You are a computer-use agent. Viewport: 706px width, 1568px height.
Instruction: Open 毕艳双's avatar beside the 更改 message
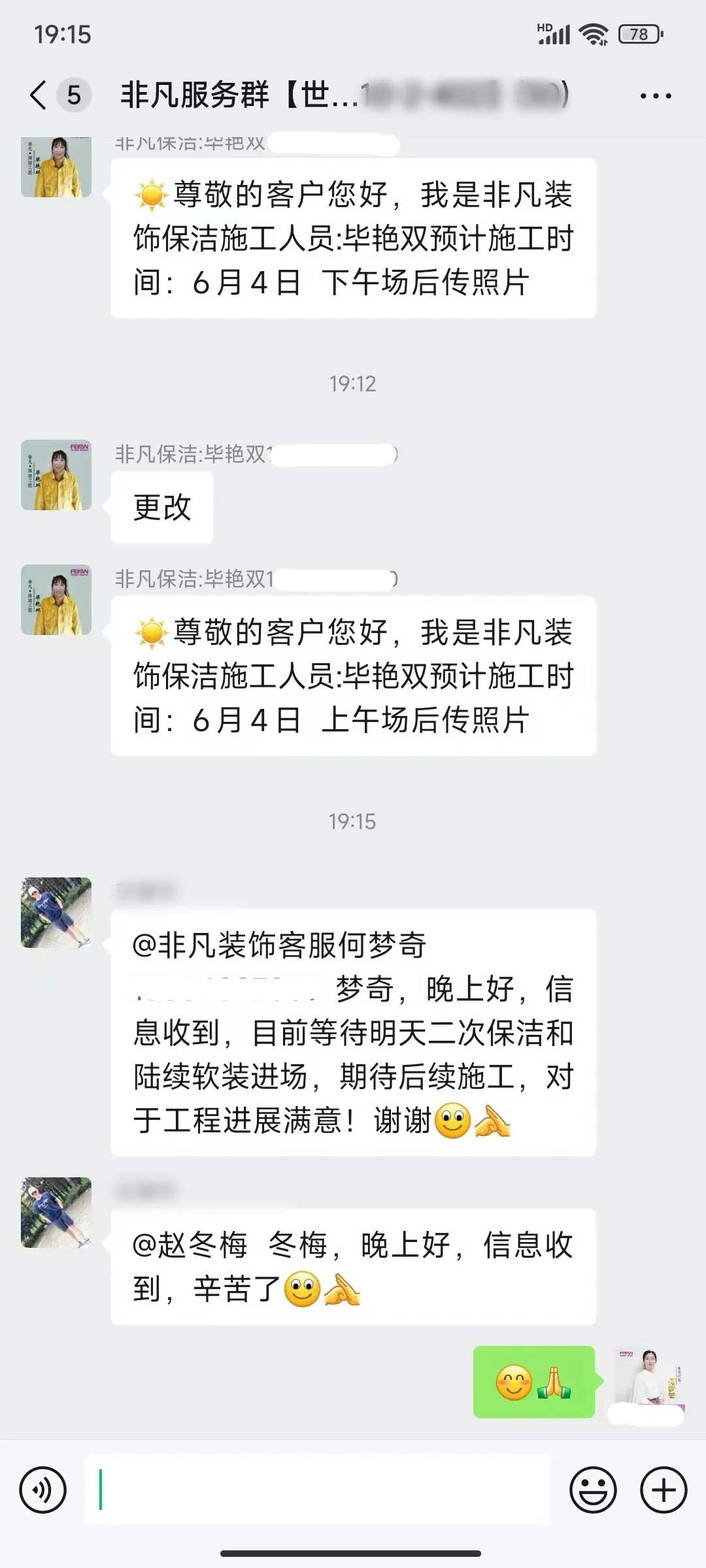[56, 475]
